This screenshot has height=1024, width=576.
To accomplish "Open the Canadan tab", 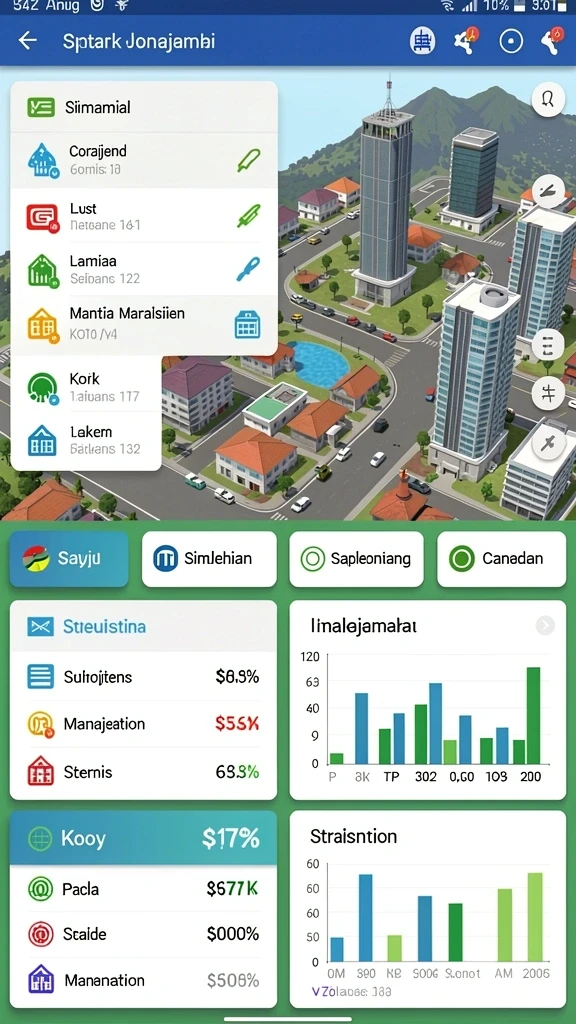I will pyautogui.click(x=502, y=559).
